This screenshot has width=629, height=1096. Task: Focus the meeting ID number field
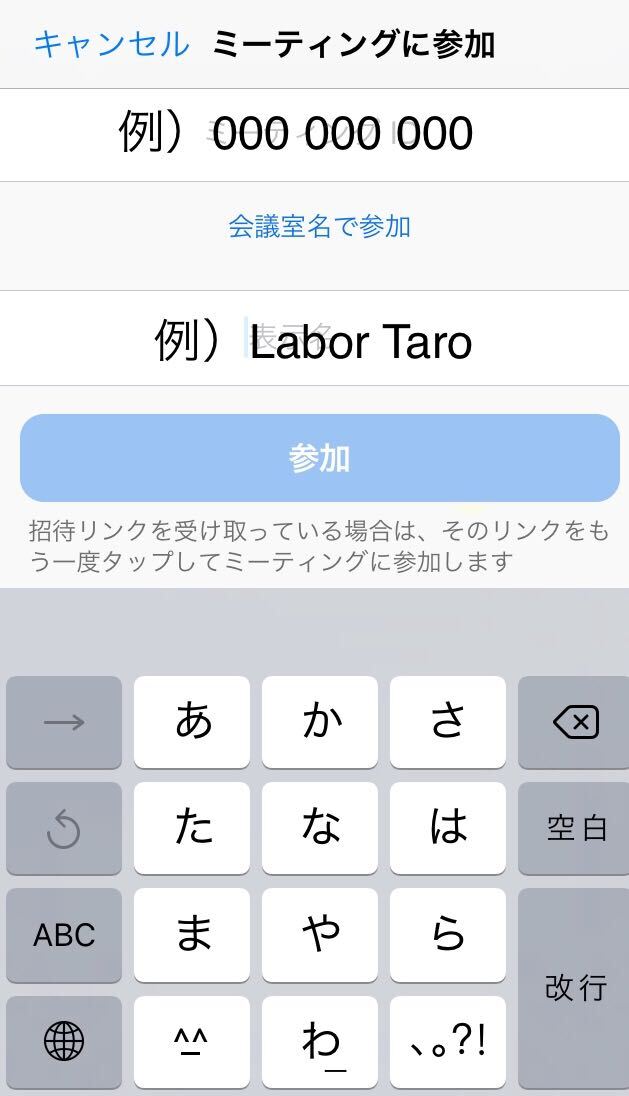(x=314, y=135)
